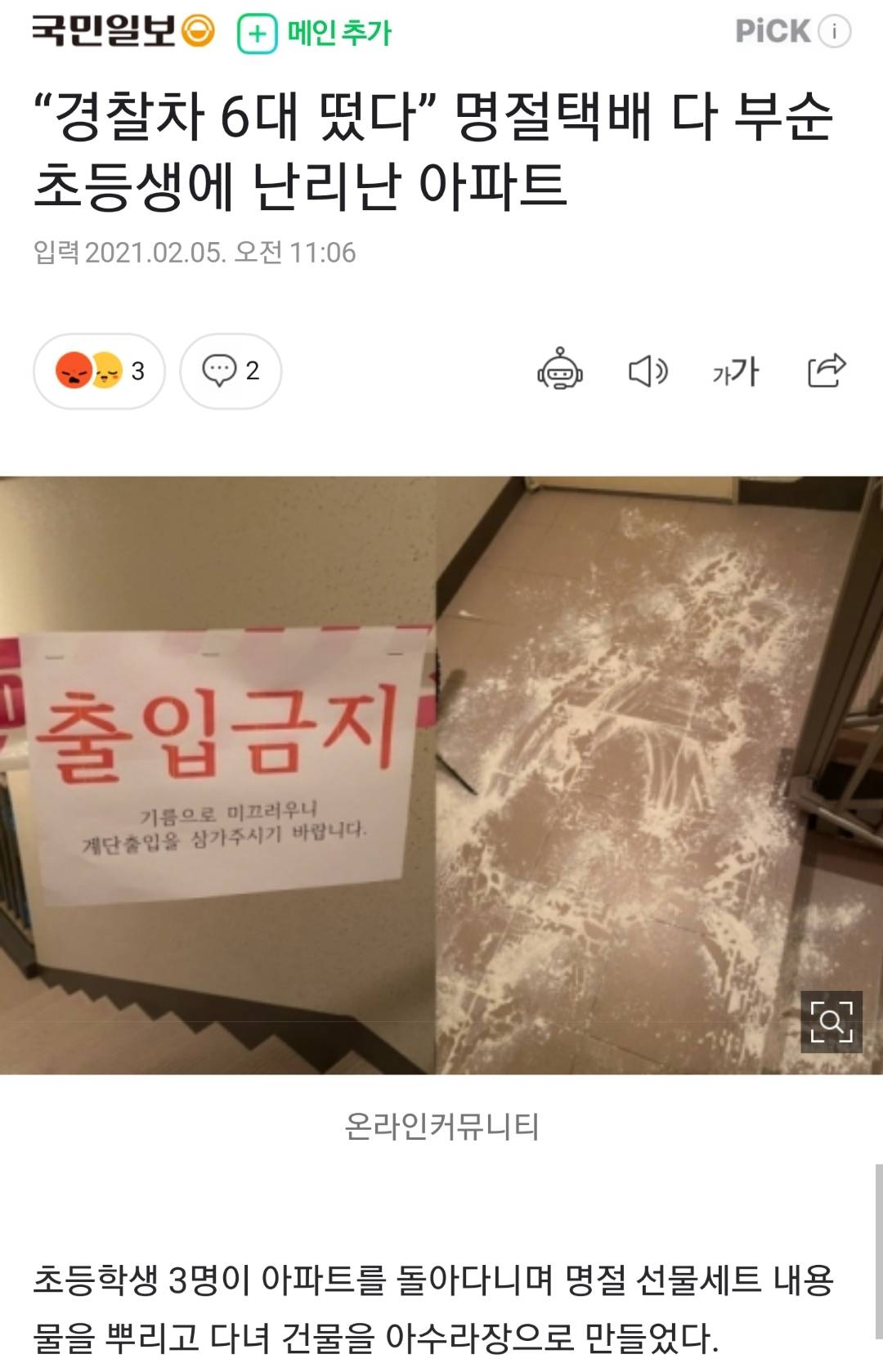Open the 국민일보 publisher page
This screenshot has width=883, height=1372.
pyautogui.click(x=123, y=33)
